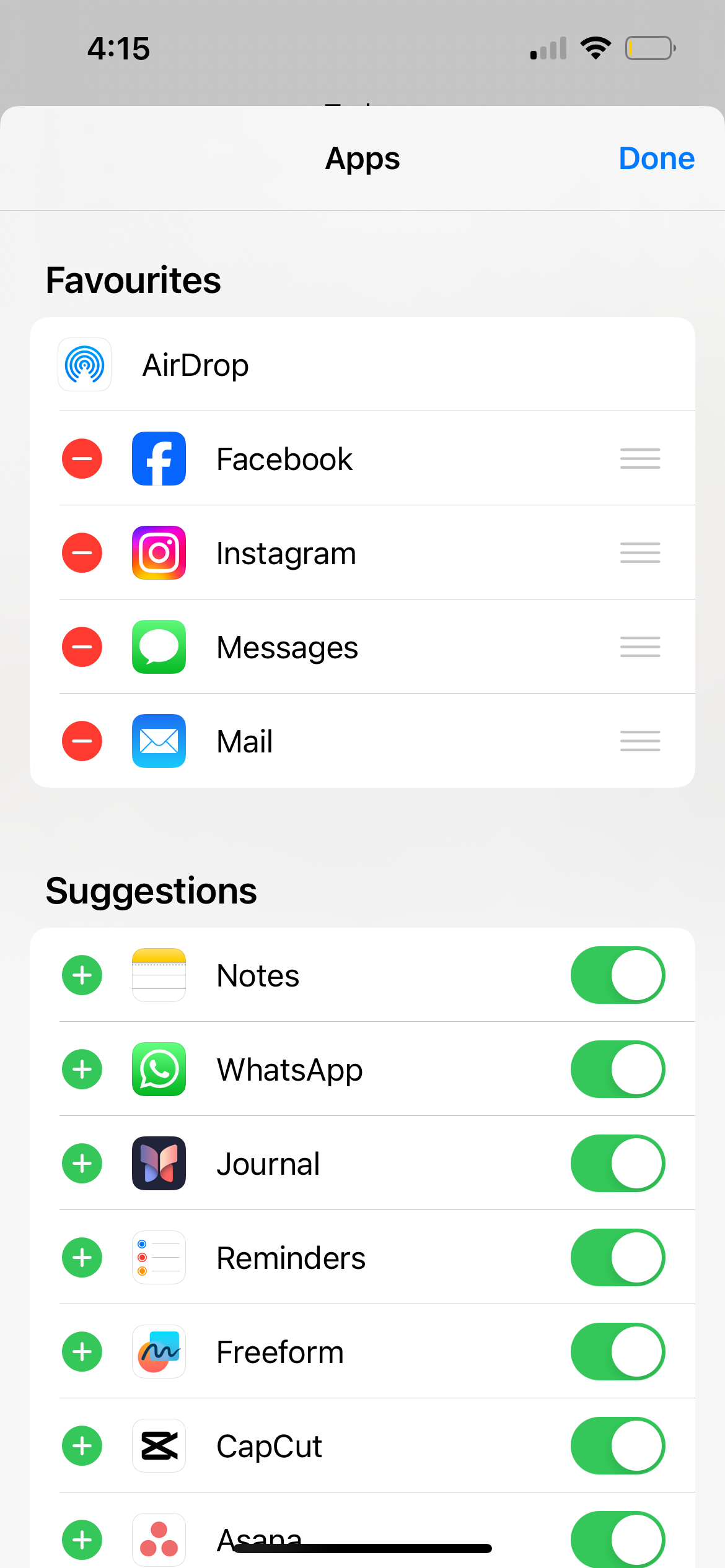Select the Messages app icon
Image resolution: width=725 pixels, height=1568 pixels.
coord(159,647)
